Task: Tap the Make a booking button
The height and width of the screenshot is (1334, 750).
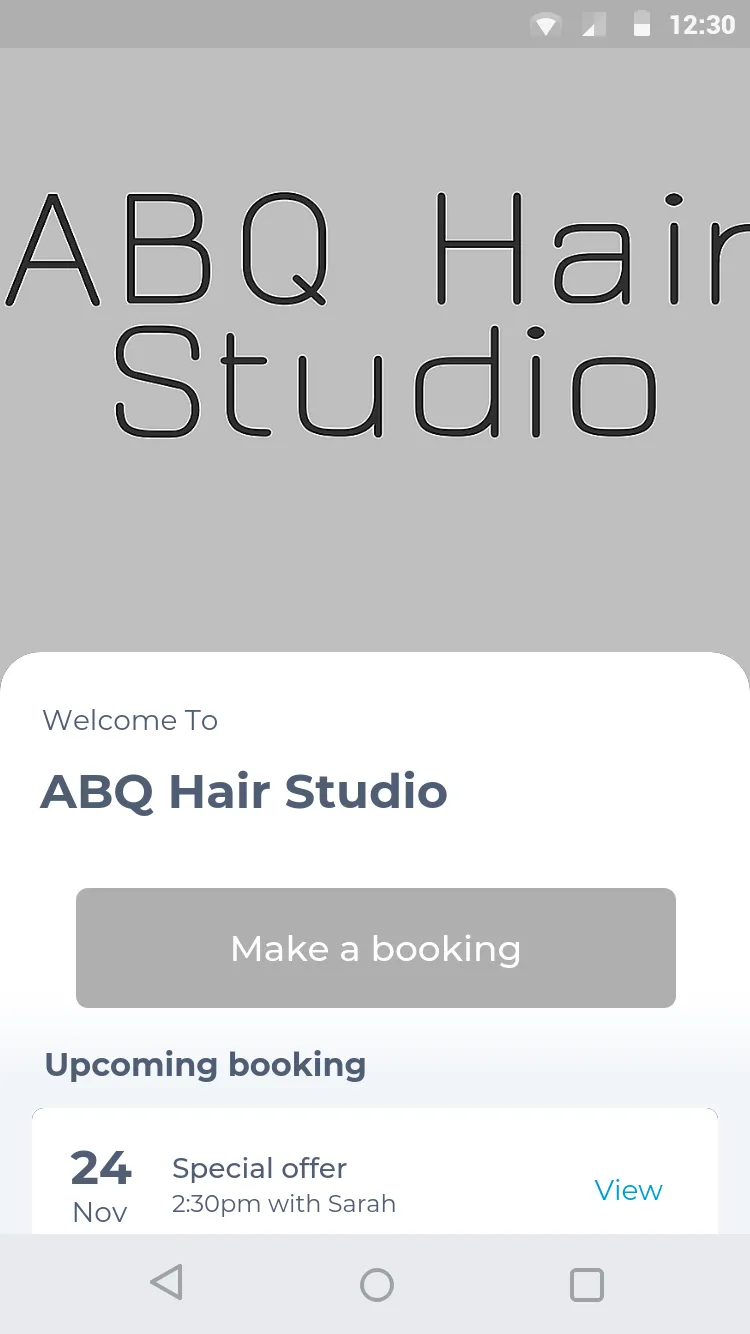Action: tap(375, 948)
